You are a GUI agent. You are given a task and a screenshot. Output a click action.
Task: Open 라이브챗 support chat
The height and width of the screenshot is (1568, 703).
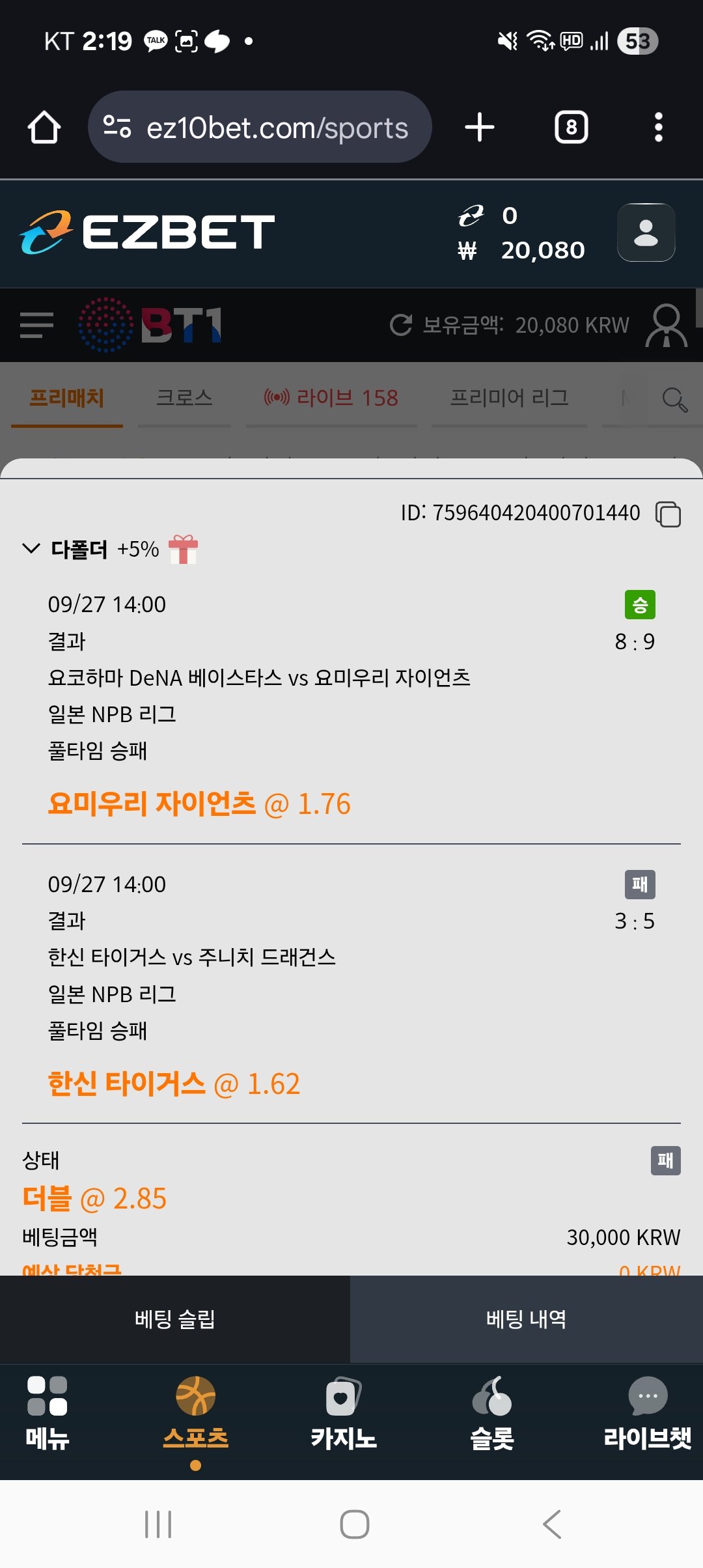coord(647,1412)
